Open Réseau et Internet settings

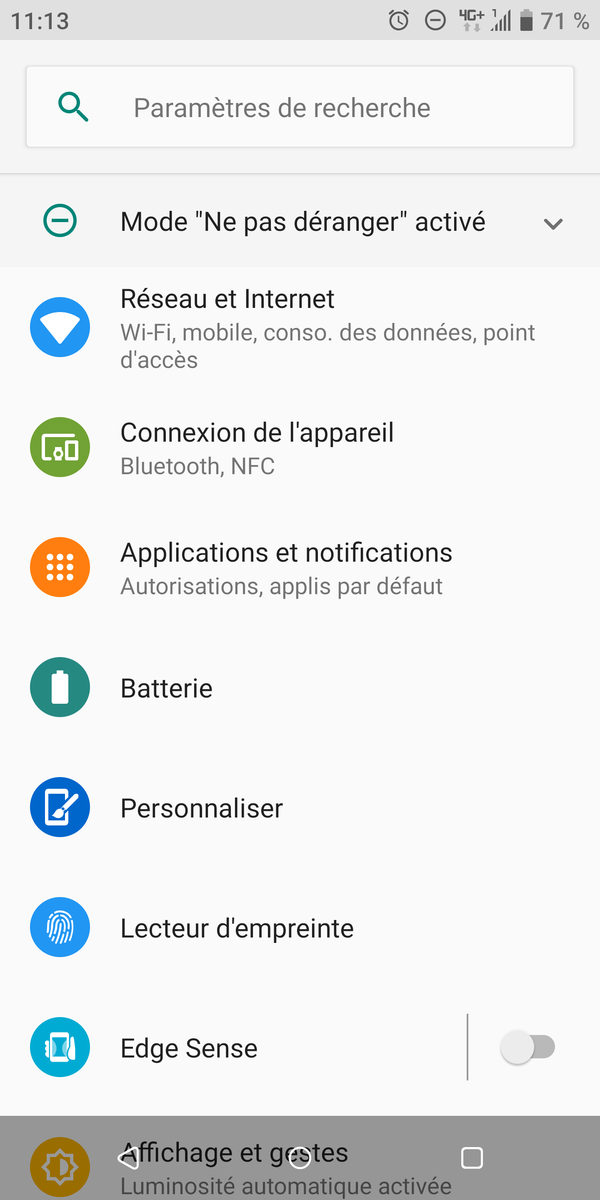point(300,328)
